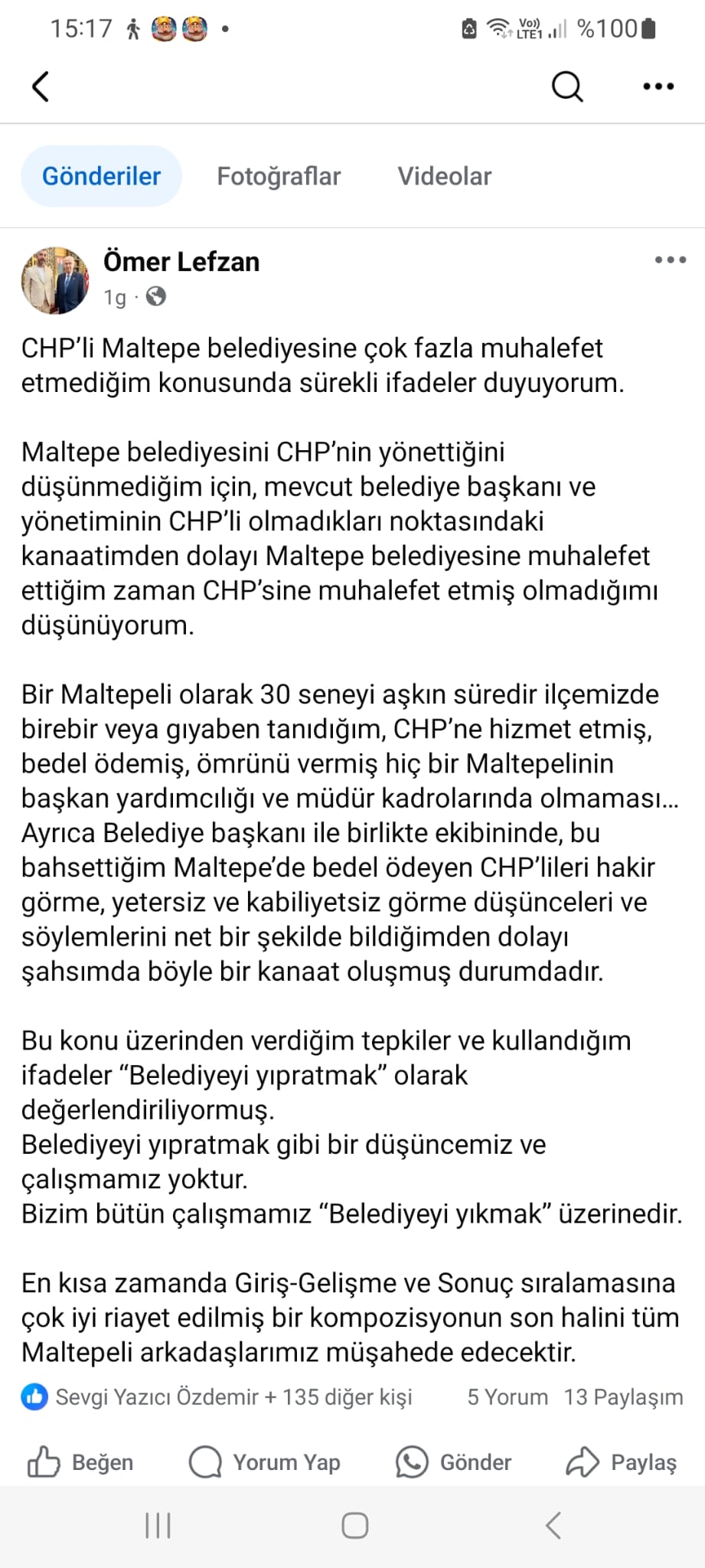
Task: Open Ömer Lefzan's profile picture
Action: pos(55,280)
